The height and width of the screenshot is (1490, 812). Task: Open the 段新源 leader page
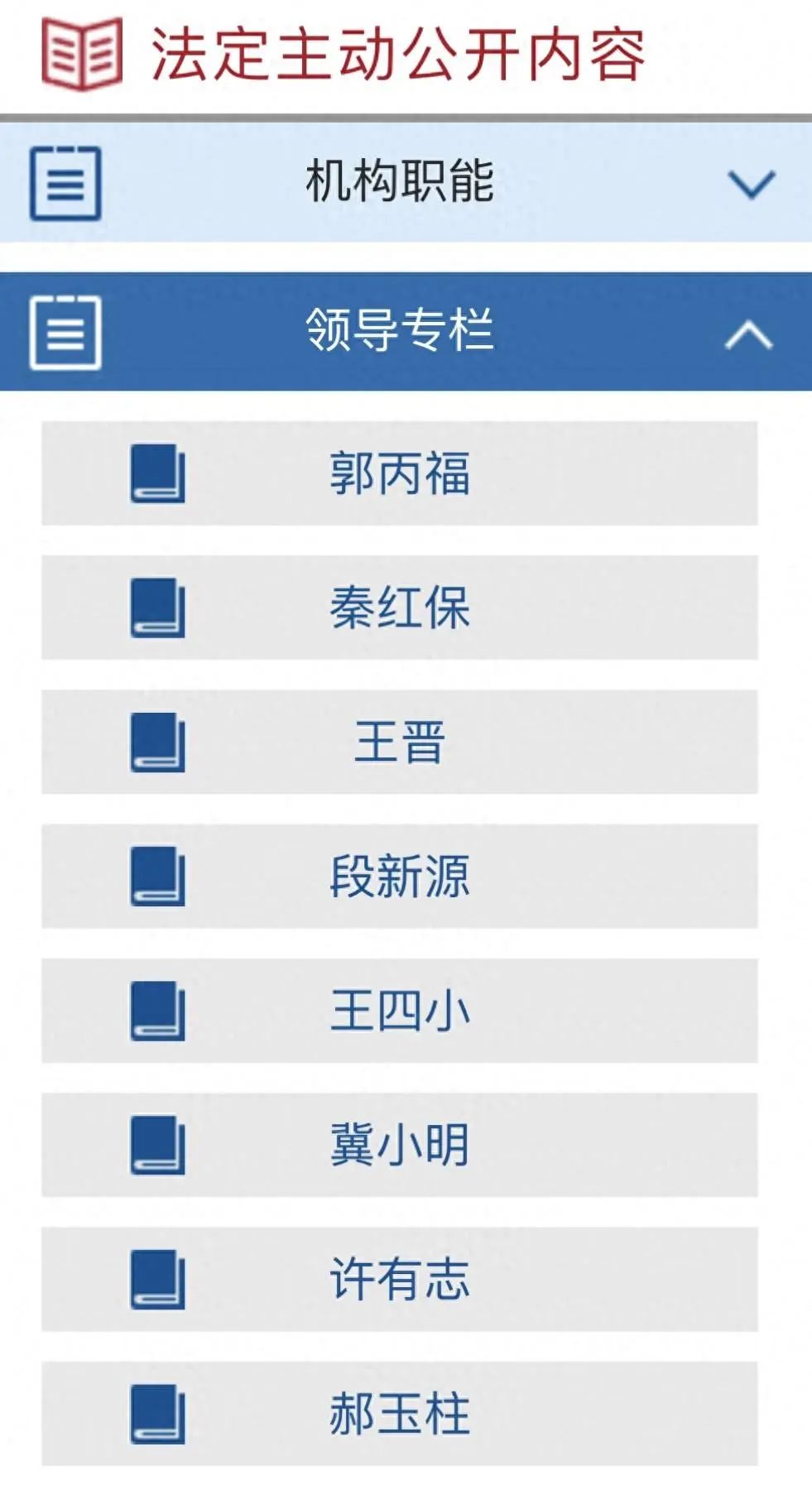pos(400,876)
